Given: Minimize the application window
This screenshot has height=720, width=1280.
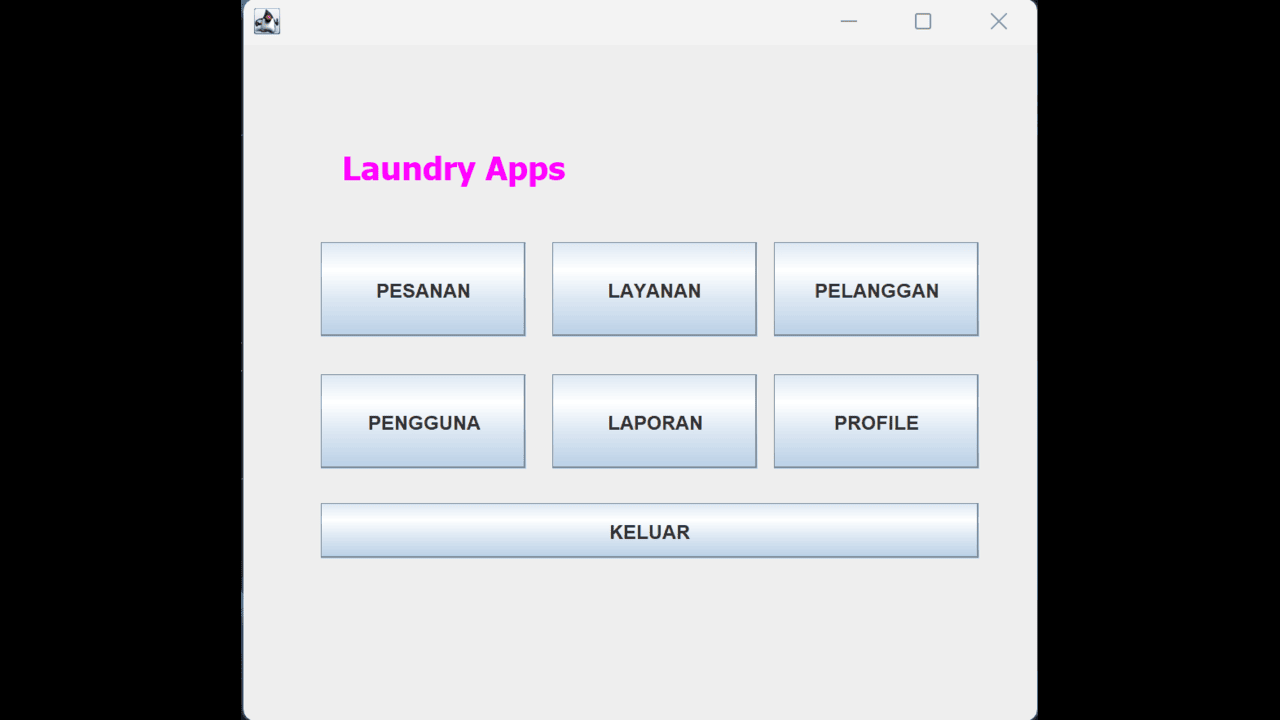Looking at the screenshot, I should point(849,21).
